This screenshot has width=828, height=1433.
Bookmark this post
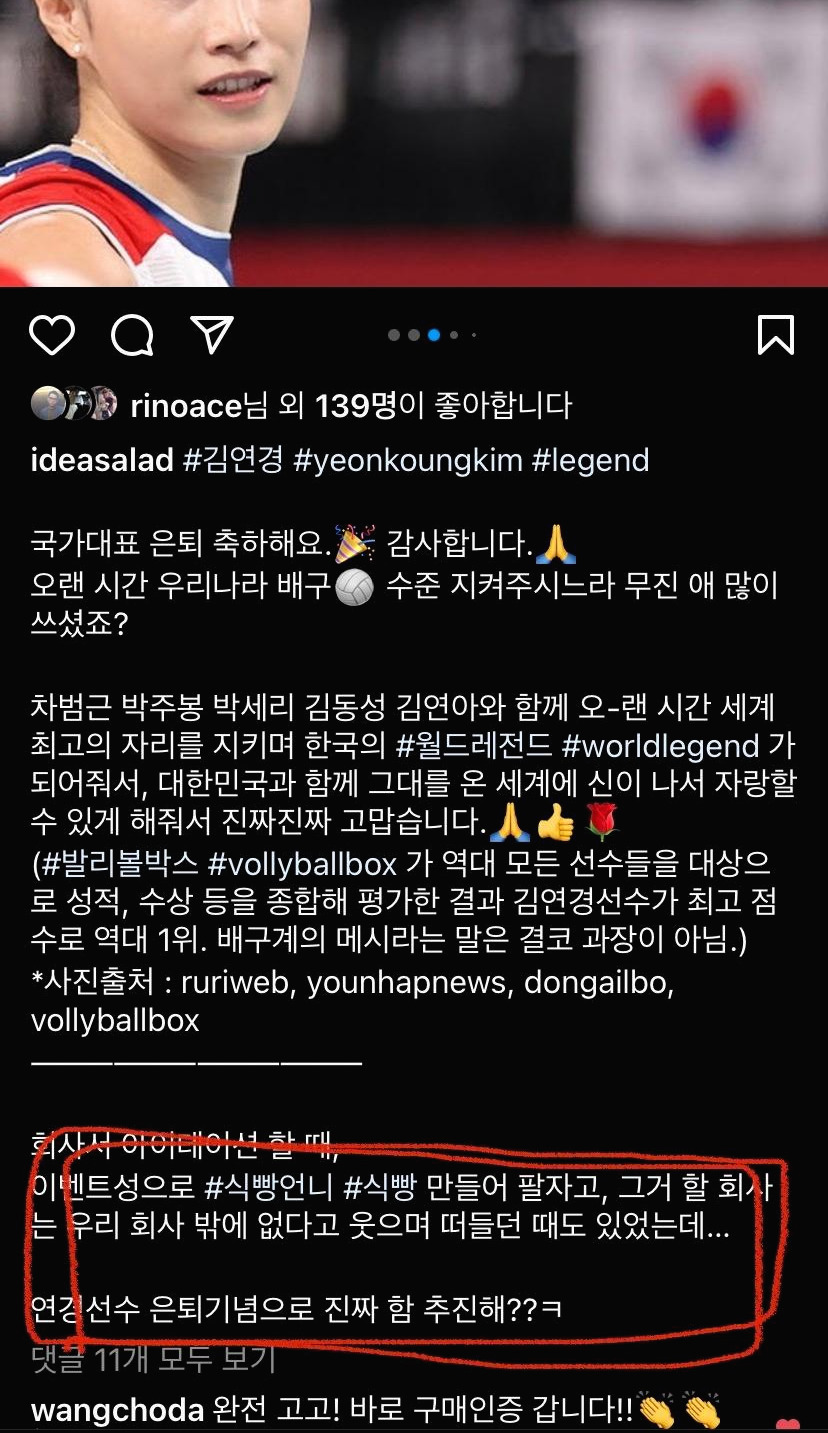[776, 335]
